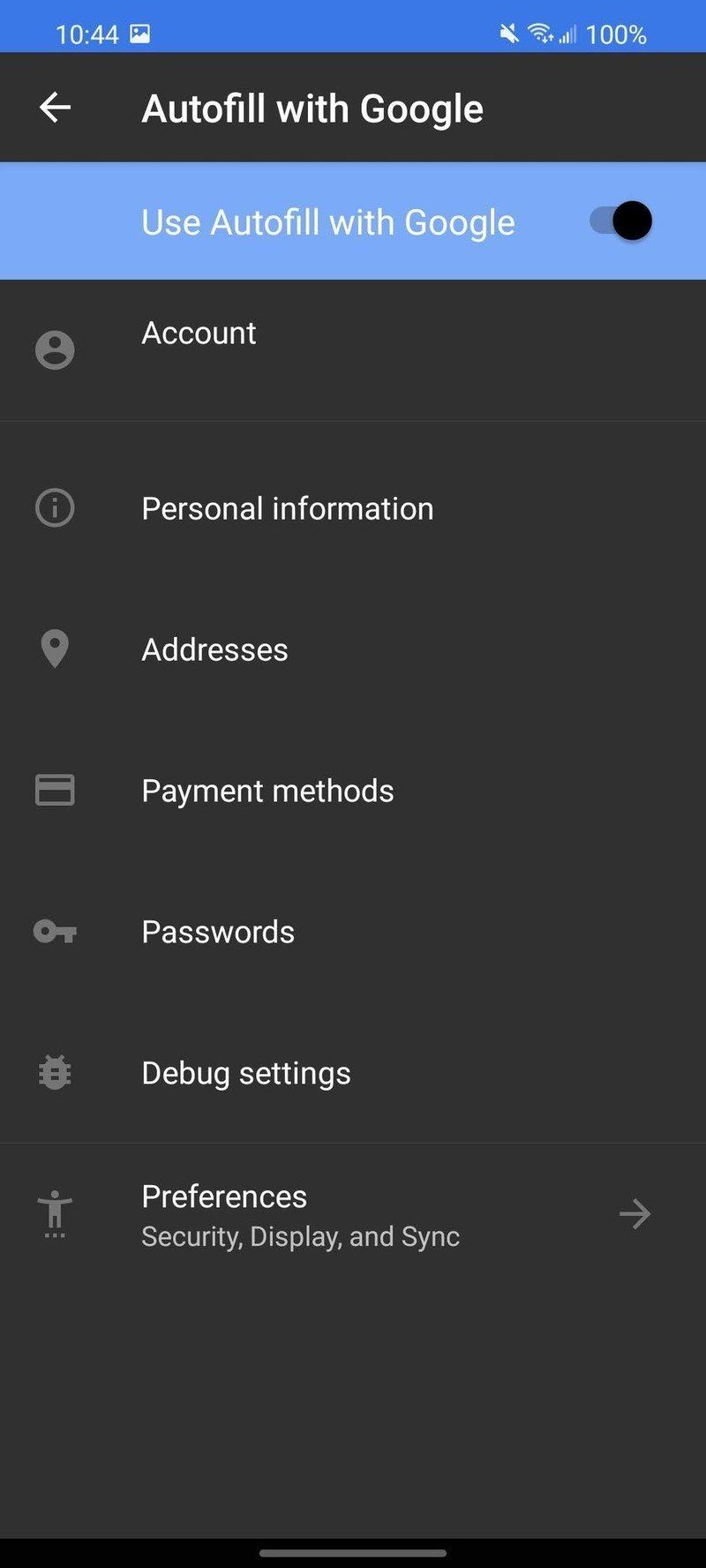Click the Personal information info icon
This screenshot has width=706, height=1568.
[54, 508]
